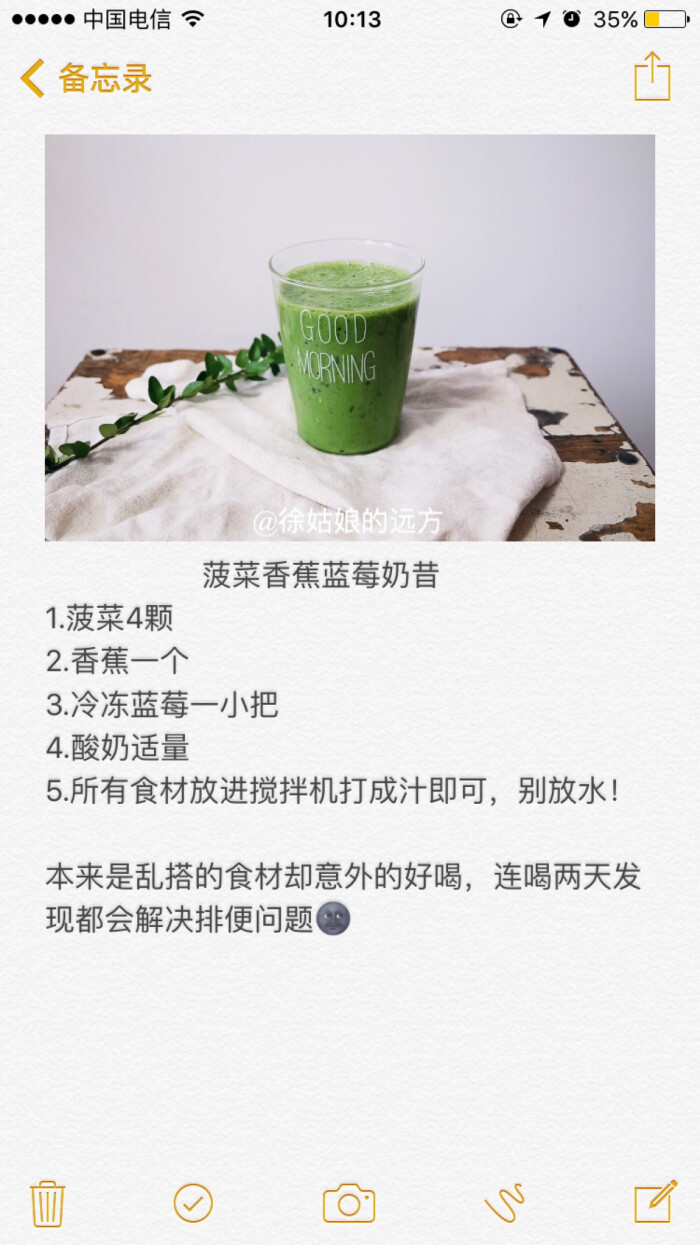Go back to the 备忘录 list
Viewport: 700px width, 1245px height.
[x=85, y=78]
